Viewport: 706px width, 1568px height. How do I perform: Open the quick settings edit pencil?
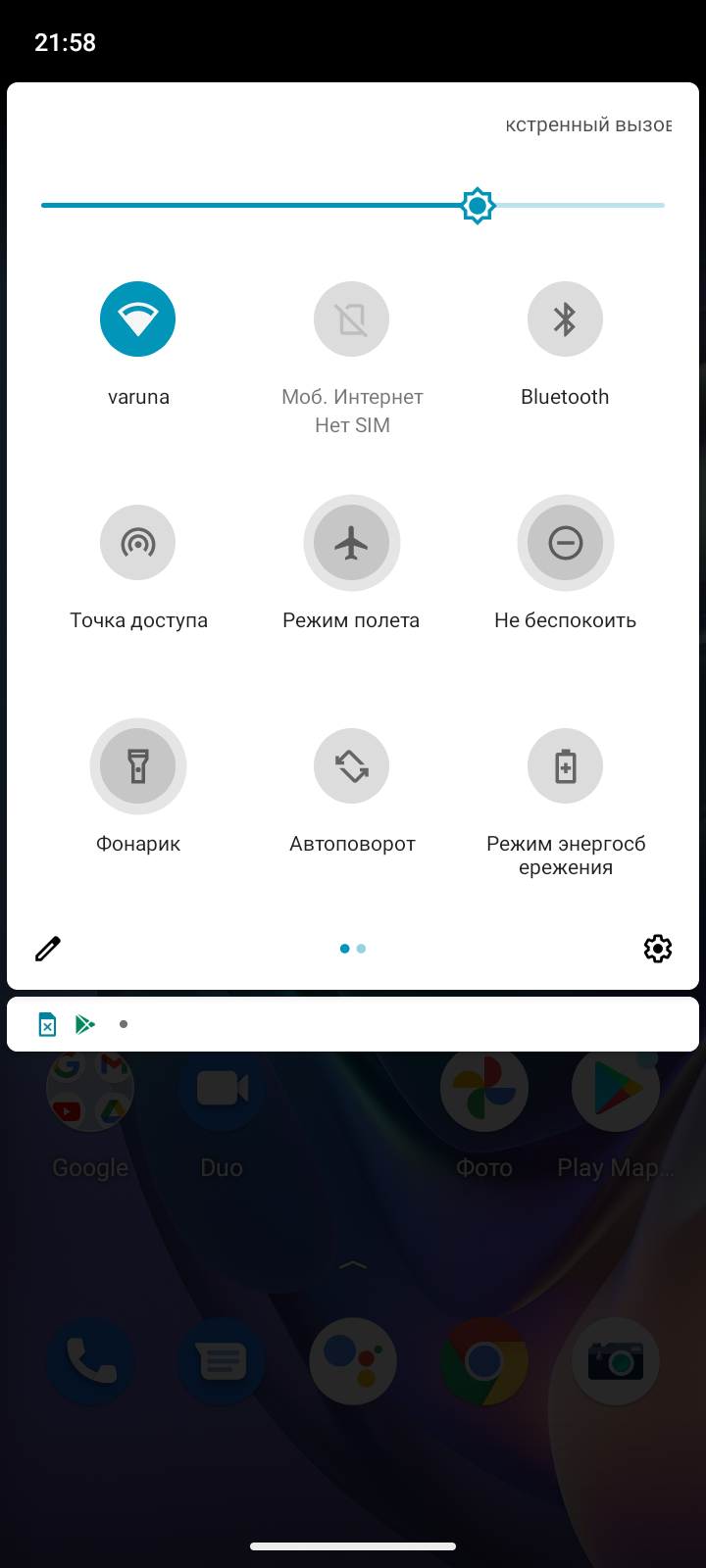click(48, 949)
